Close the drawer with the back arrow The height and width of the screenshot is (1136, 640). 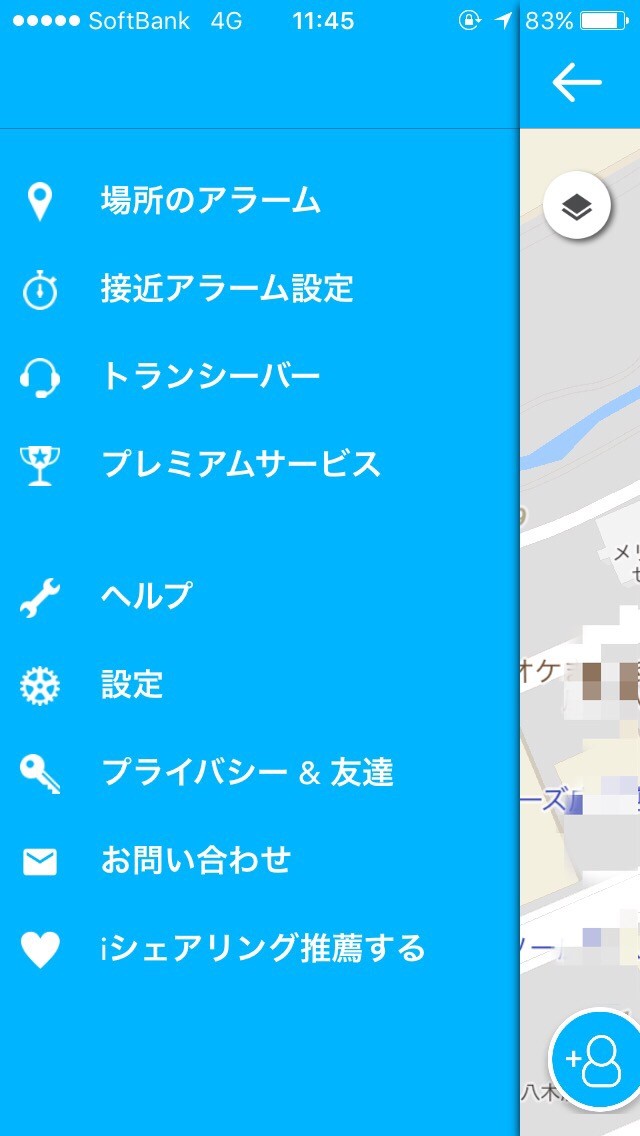pyautogui.click(x=577, y=82)
